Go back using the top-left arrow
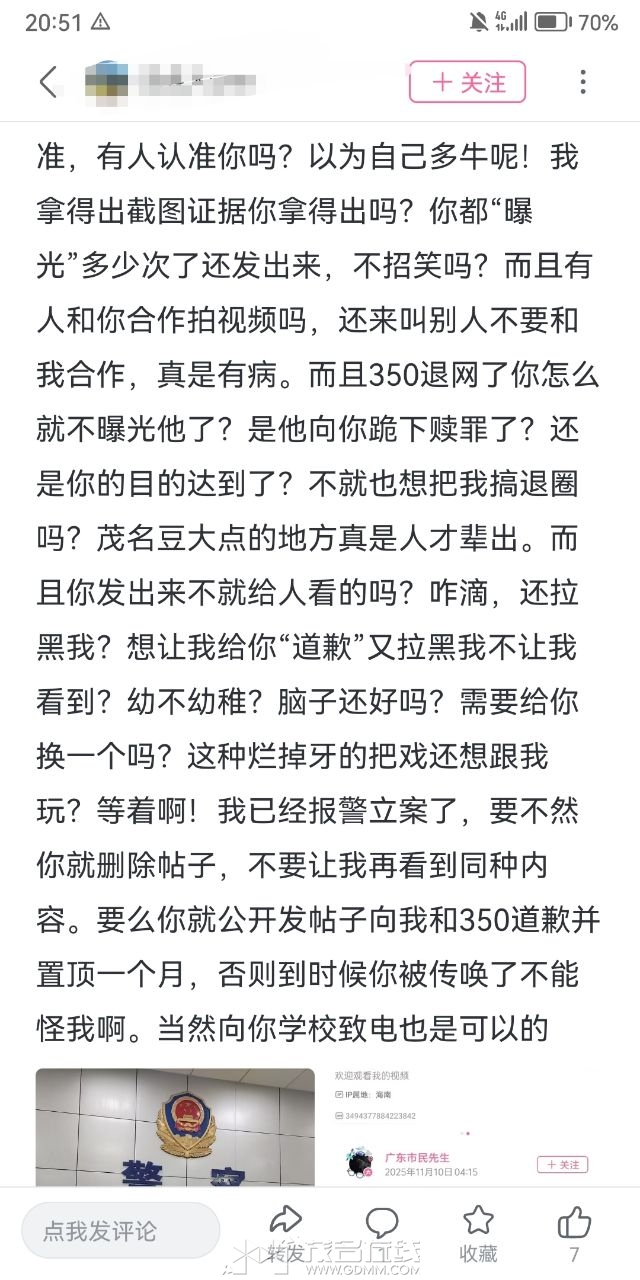The width and height of the screenshot is (640, 1280). click(48, 82)
